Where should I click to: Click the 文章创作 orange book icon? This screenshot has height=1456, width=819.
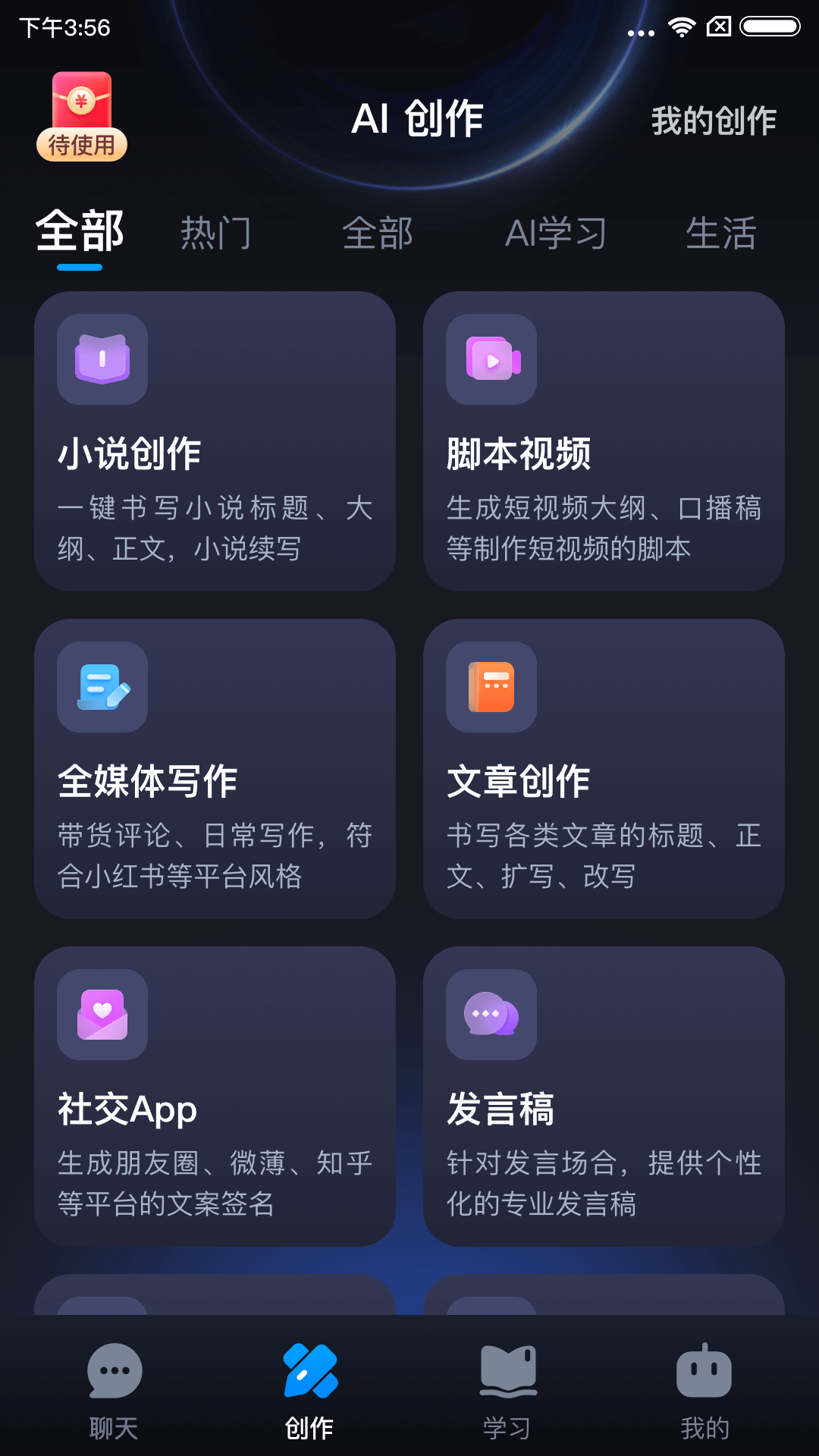(490, 687)
